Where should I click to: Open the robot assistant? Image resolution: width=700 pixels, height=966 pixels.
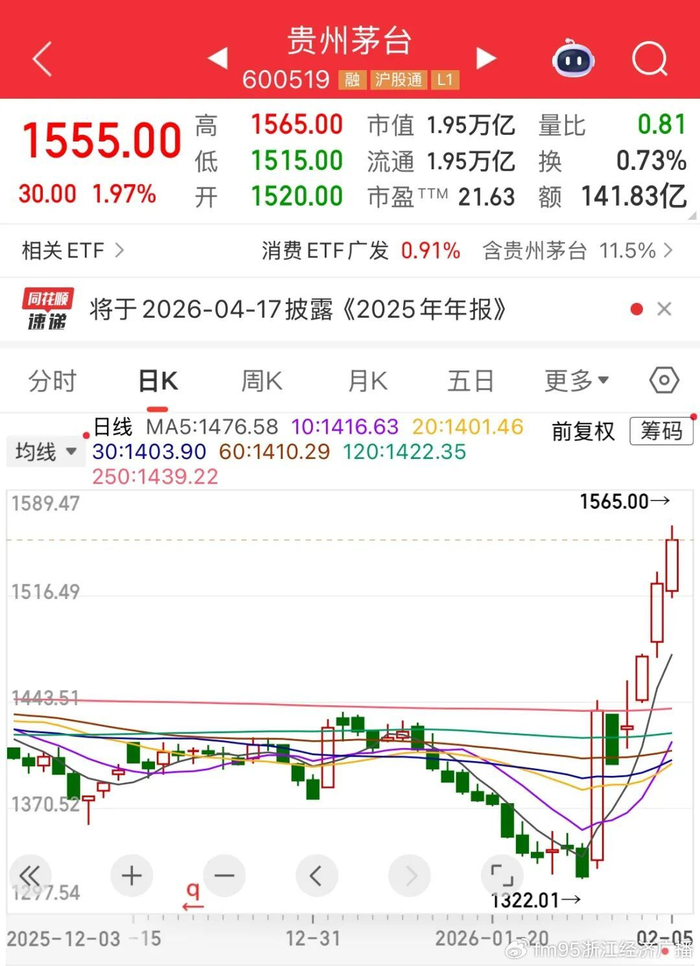pyautogui.click(x=573, y=58)
